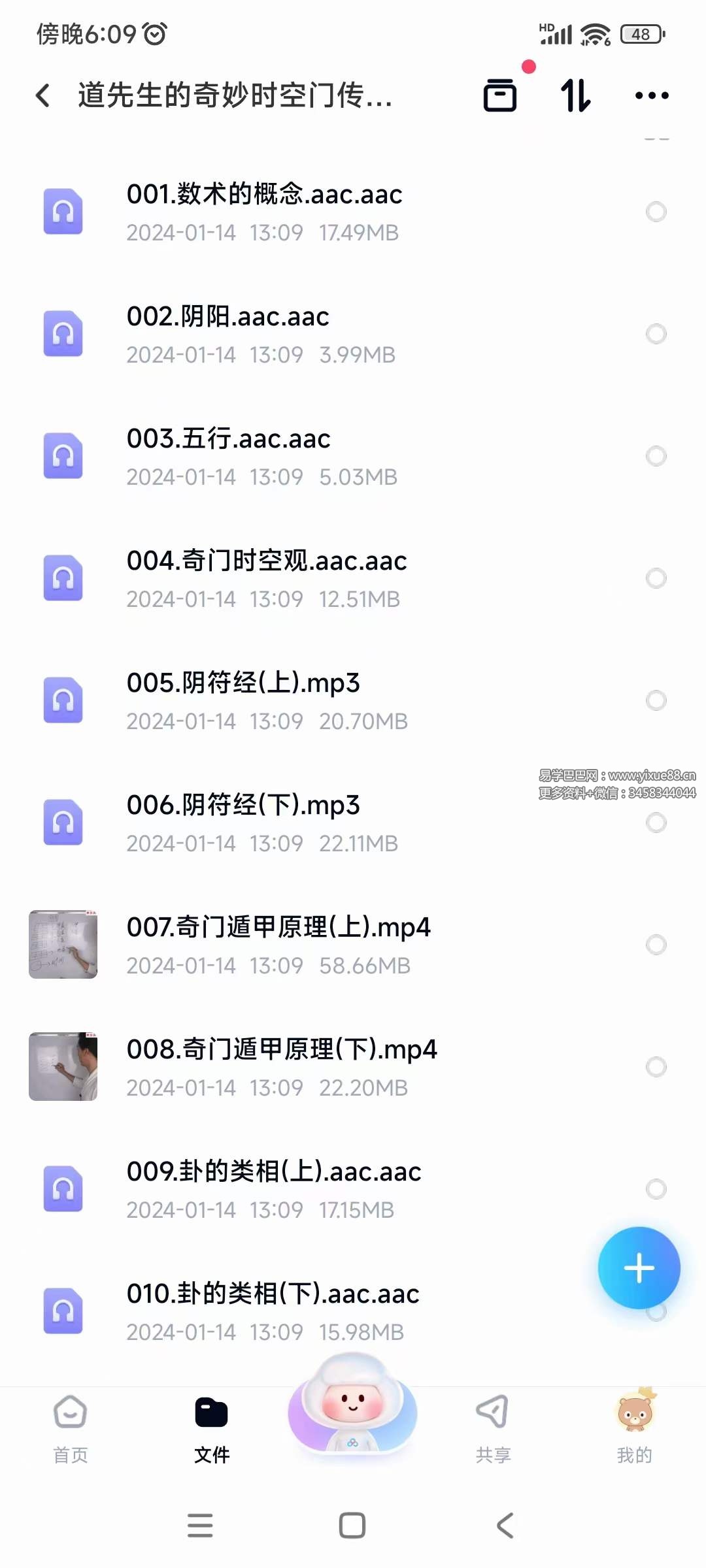The width and height of the screenshot is (706, 1568).
Task: Open the three-dot more options menu
Action: 652,95
